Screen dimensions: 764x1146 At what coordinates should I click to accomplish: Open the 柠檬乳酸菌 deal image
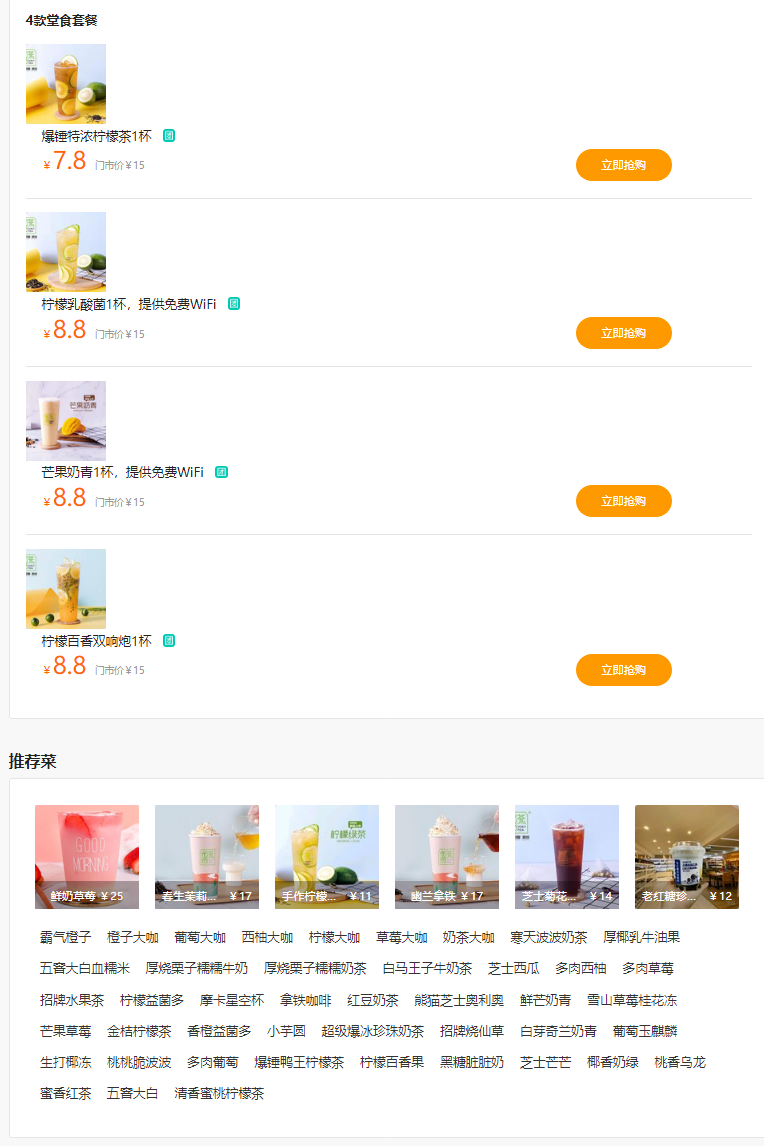click(66, 252)
